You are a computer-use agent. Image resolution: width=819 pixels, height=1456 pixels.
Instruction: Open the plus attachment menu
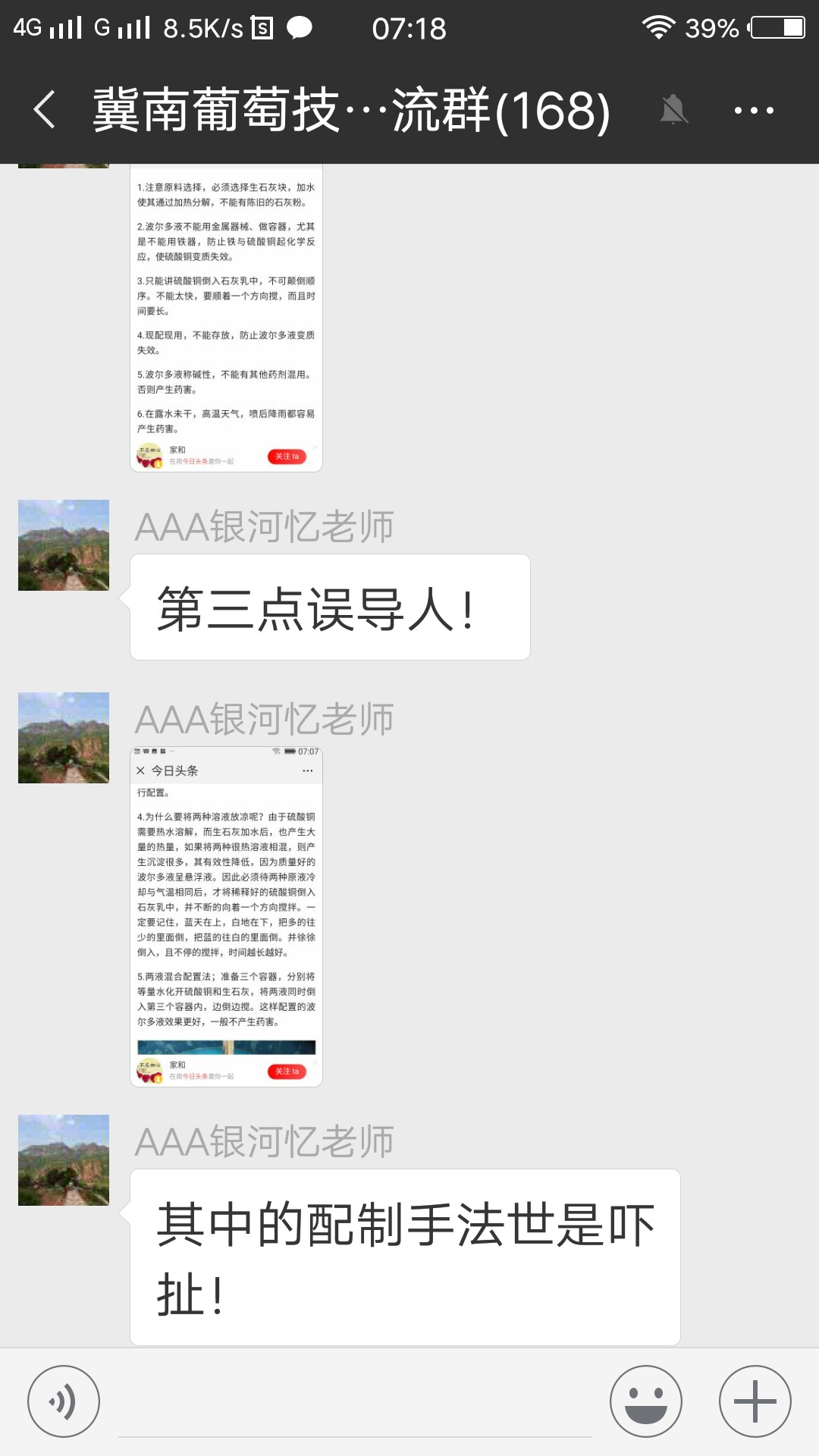point(755,1401)
